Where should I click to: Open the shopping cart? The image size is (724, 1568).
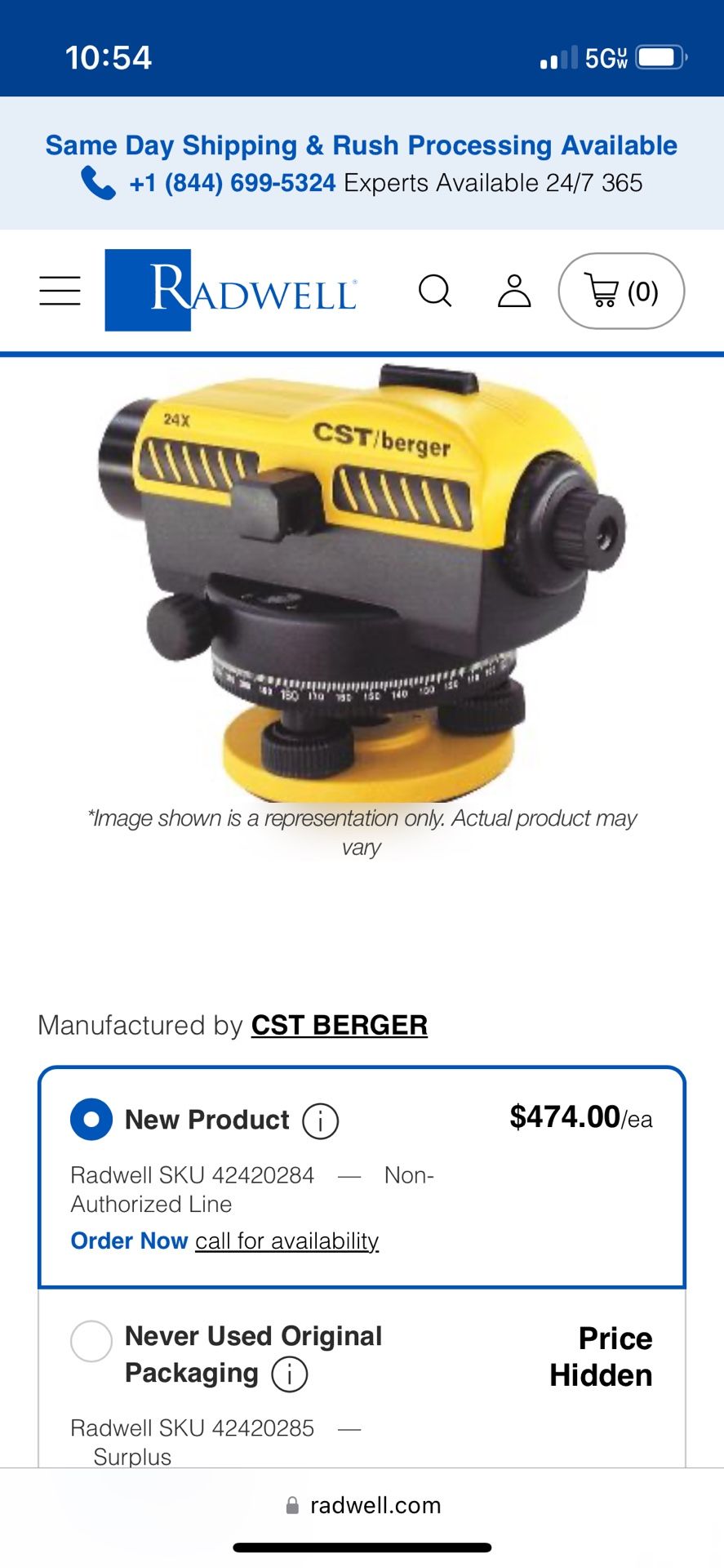coord(621,291)
